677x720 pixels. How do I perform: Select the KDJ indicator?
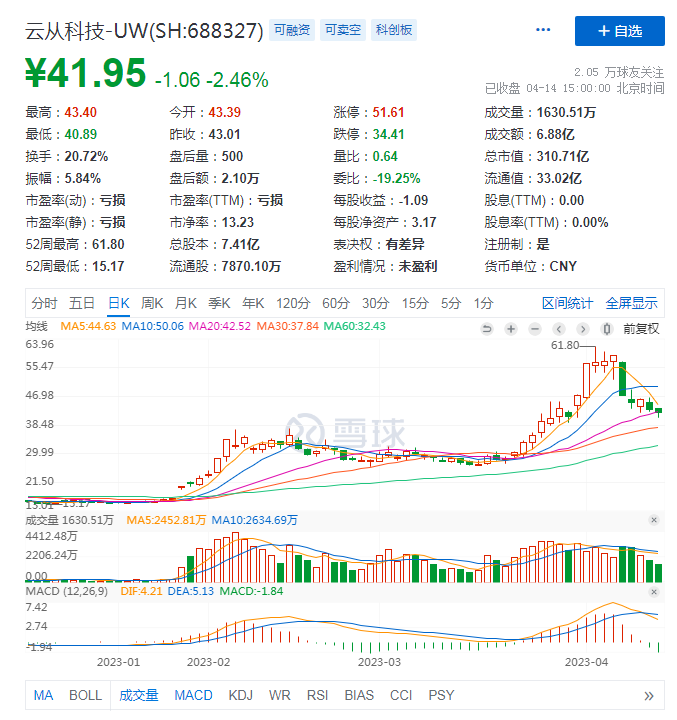pos(240,695)
